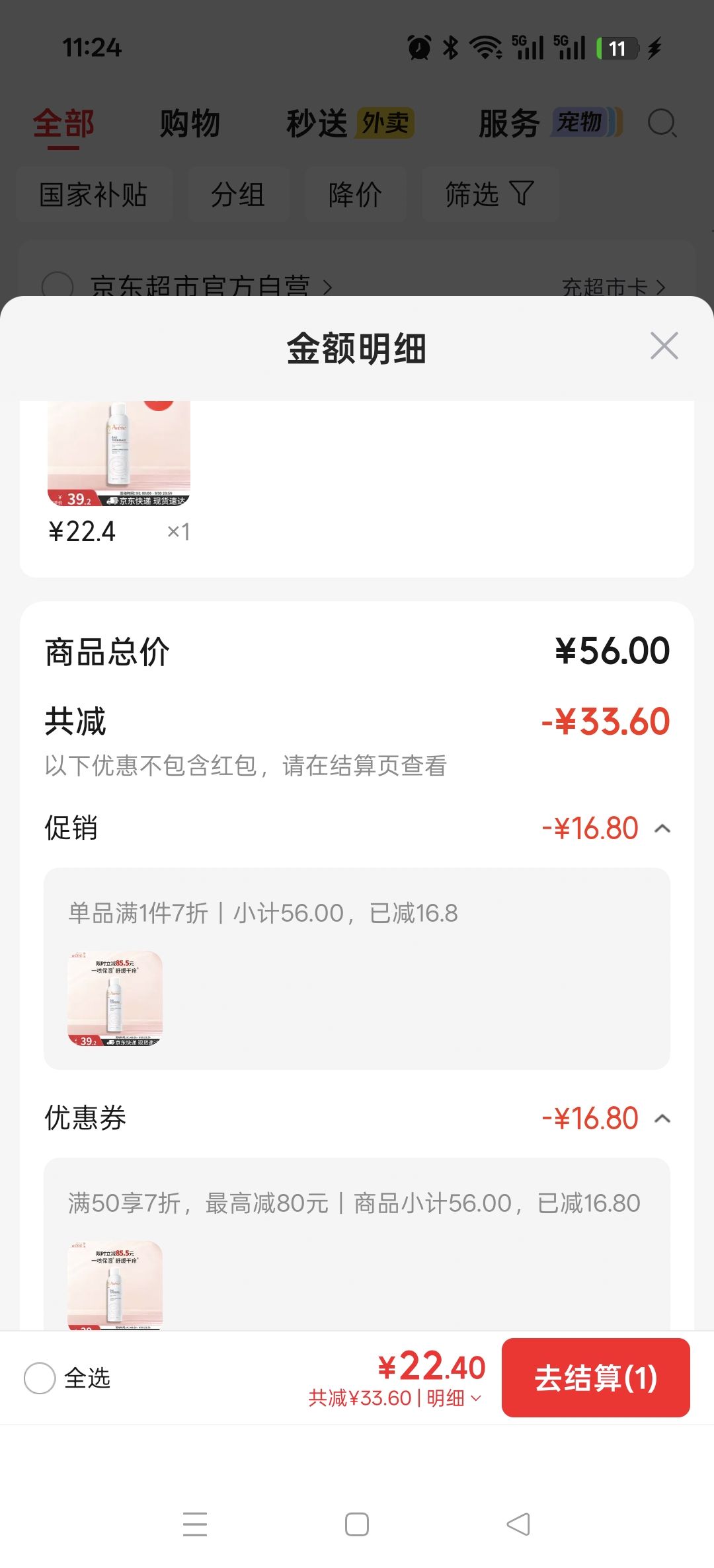The width and height of the screenshot is (714, 1568).
Task: Tap 去结算(1) to check out
Action: click(596, 1378)
